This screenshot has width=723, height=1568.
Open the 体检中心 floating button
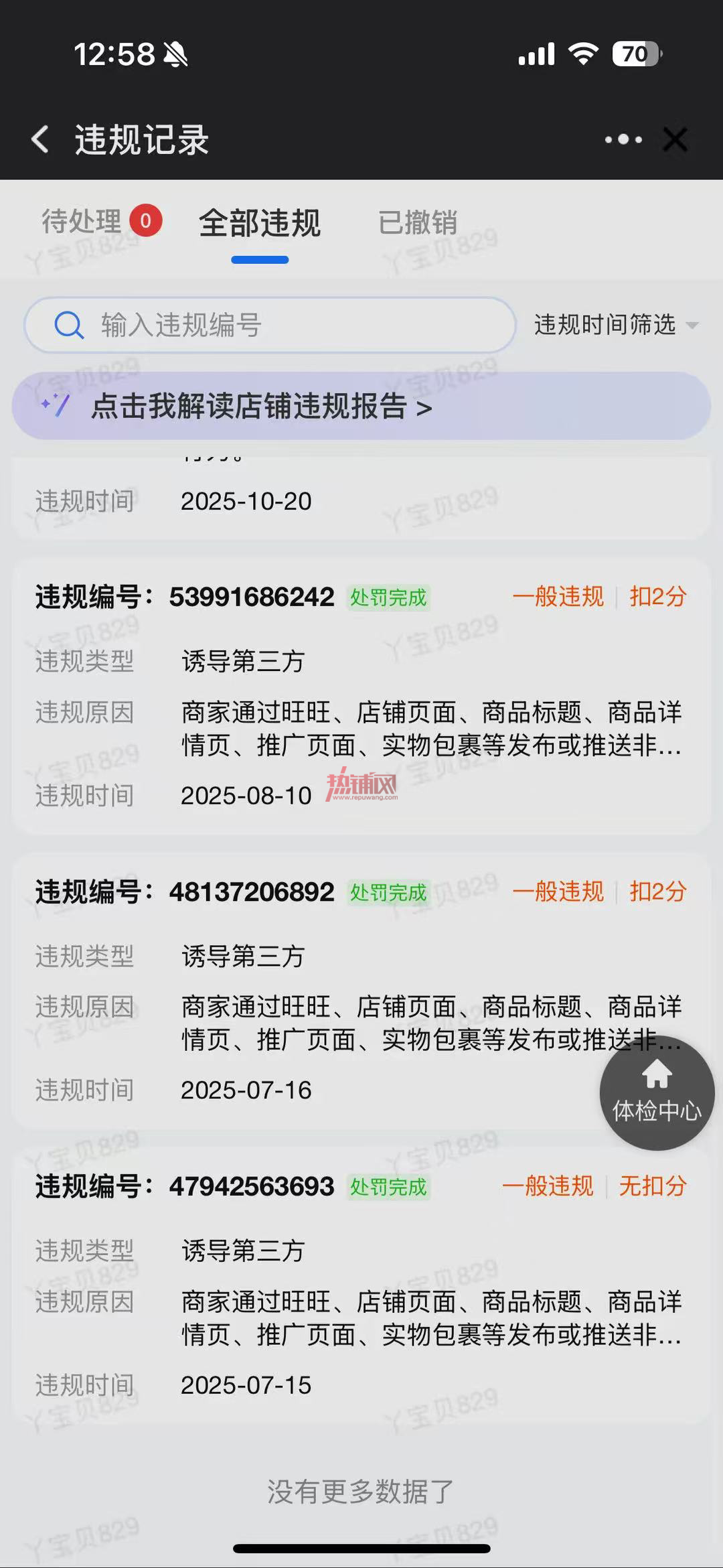657,1092
